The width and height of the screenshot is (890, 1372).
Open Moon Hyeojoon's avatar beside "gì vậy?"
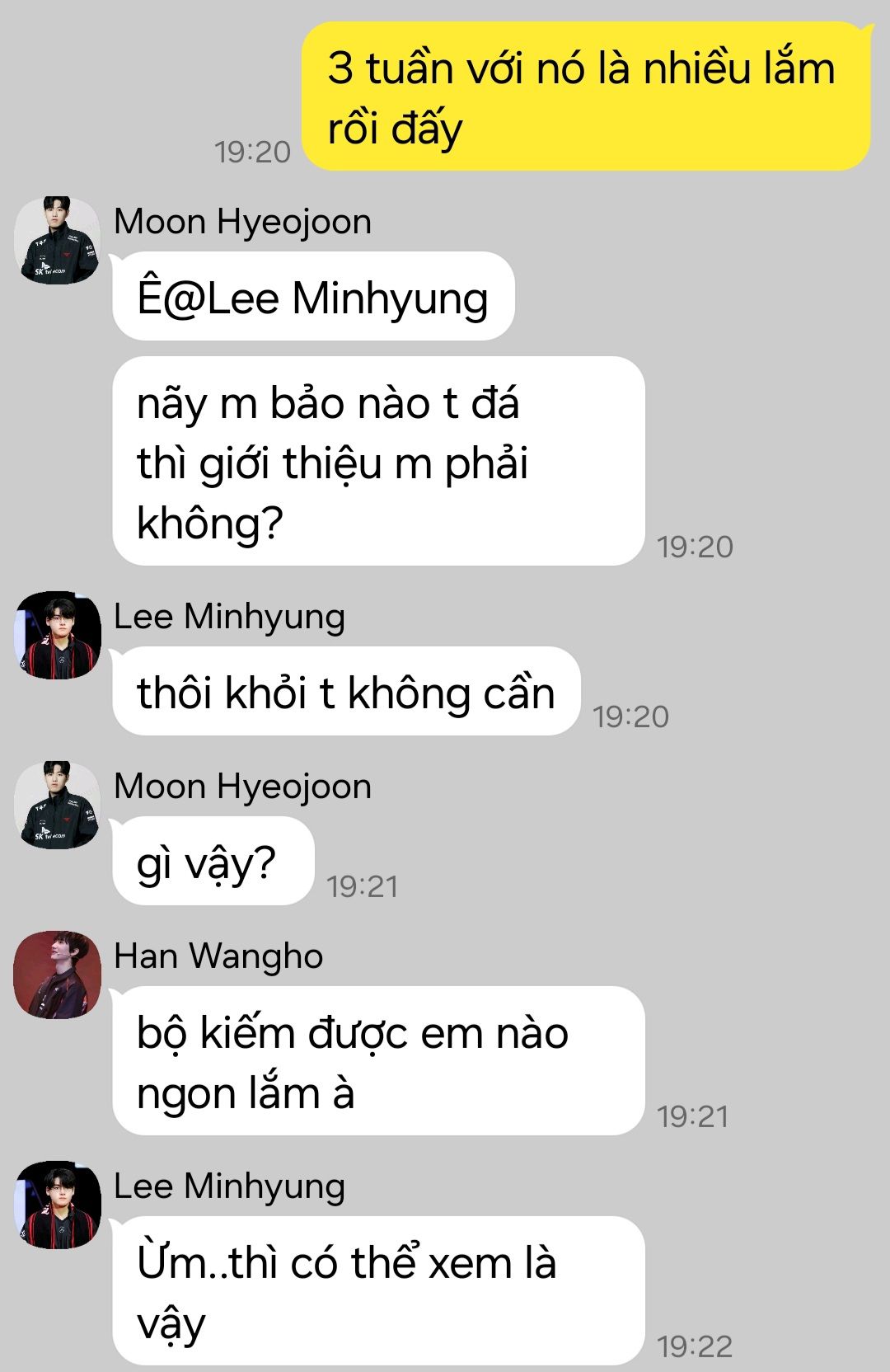(57, 805)
